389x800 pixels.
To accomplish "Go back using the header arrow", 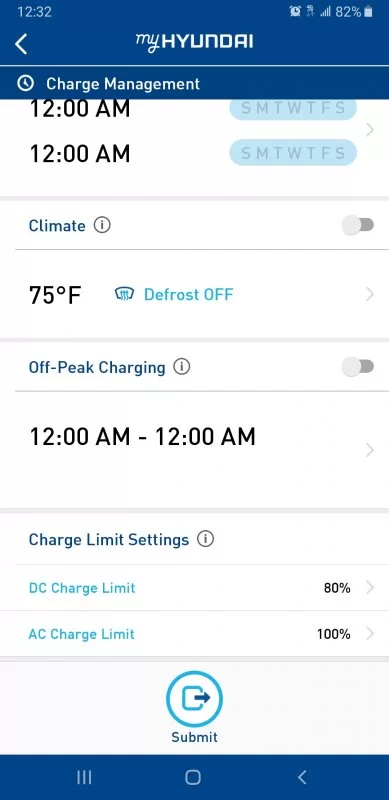I will pyautogui.click(x=21, y=44).
